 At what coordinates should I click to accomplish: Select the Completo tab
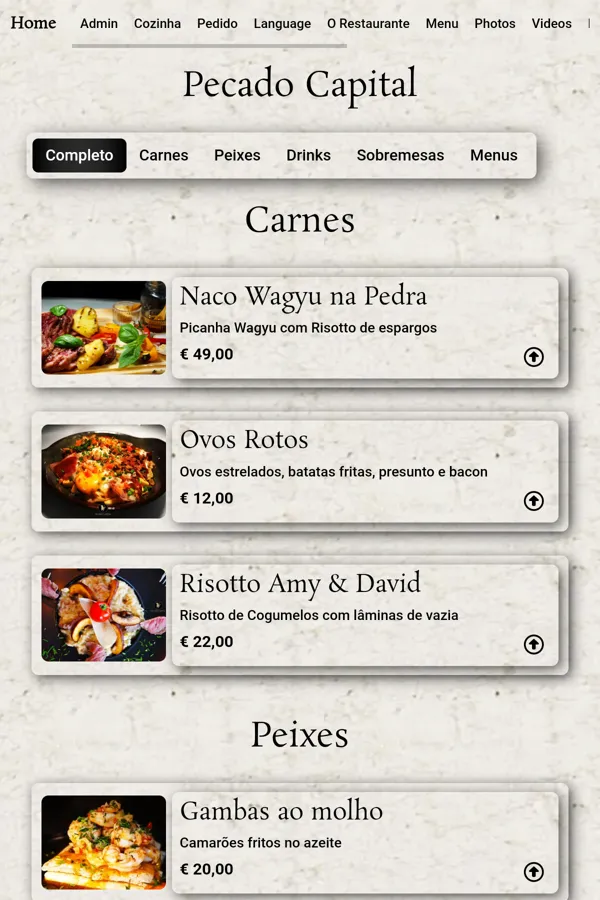[79, 155]
